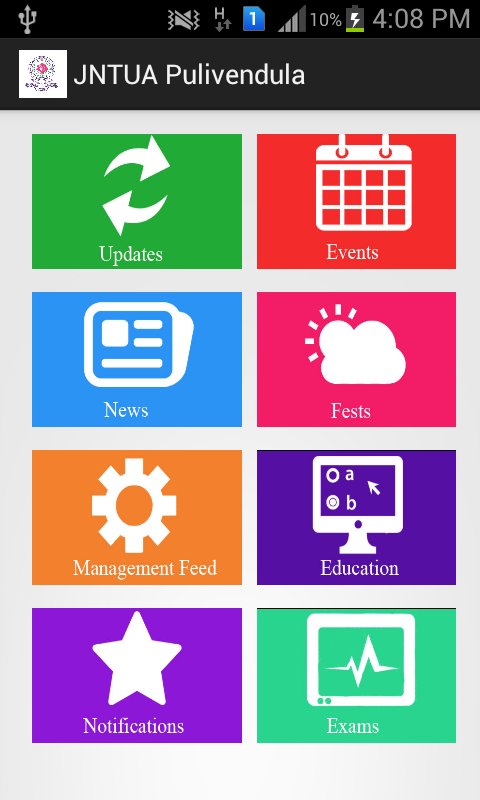View the Notifications tile

[137, 676]
